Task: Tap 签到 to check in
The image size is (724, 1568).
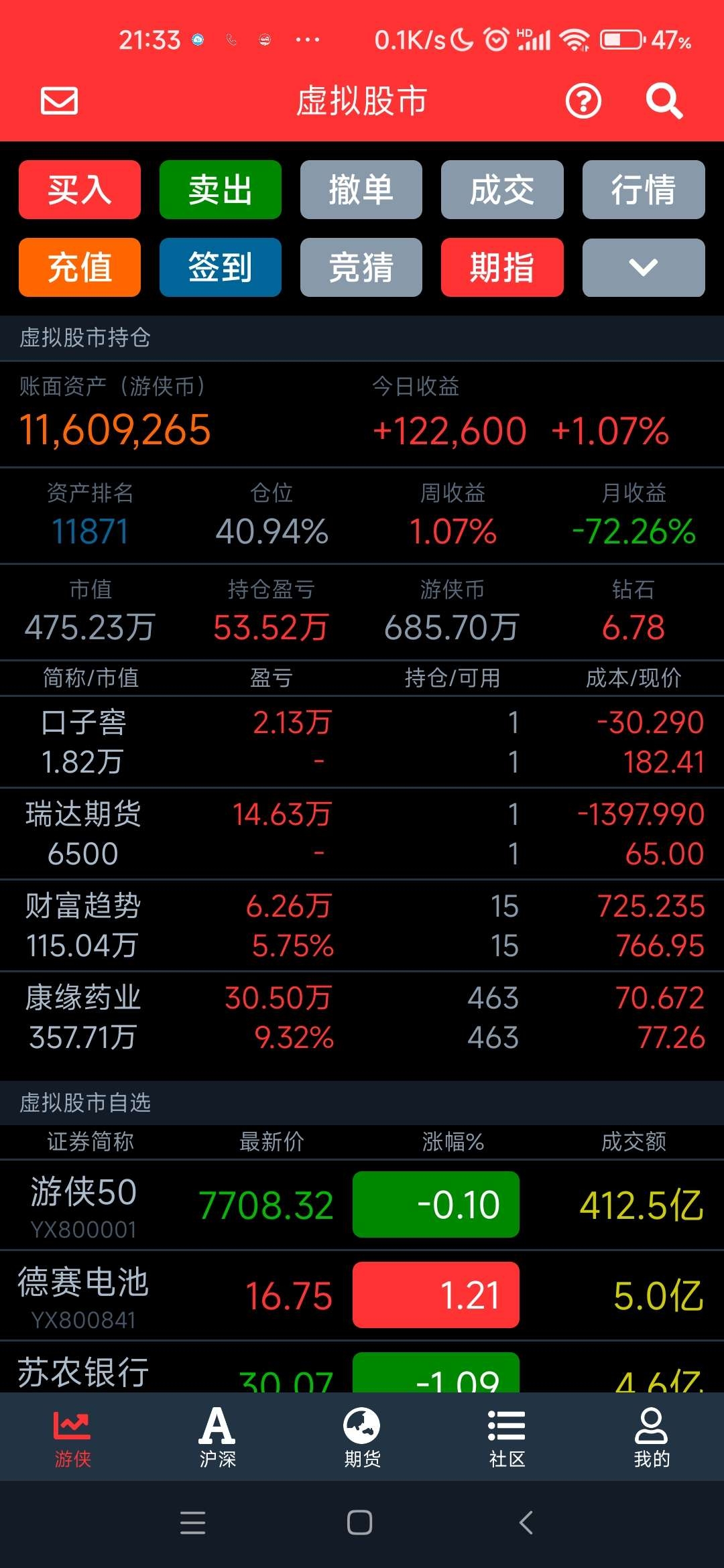Action: click(x=221, y=267)
